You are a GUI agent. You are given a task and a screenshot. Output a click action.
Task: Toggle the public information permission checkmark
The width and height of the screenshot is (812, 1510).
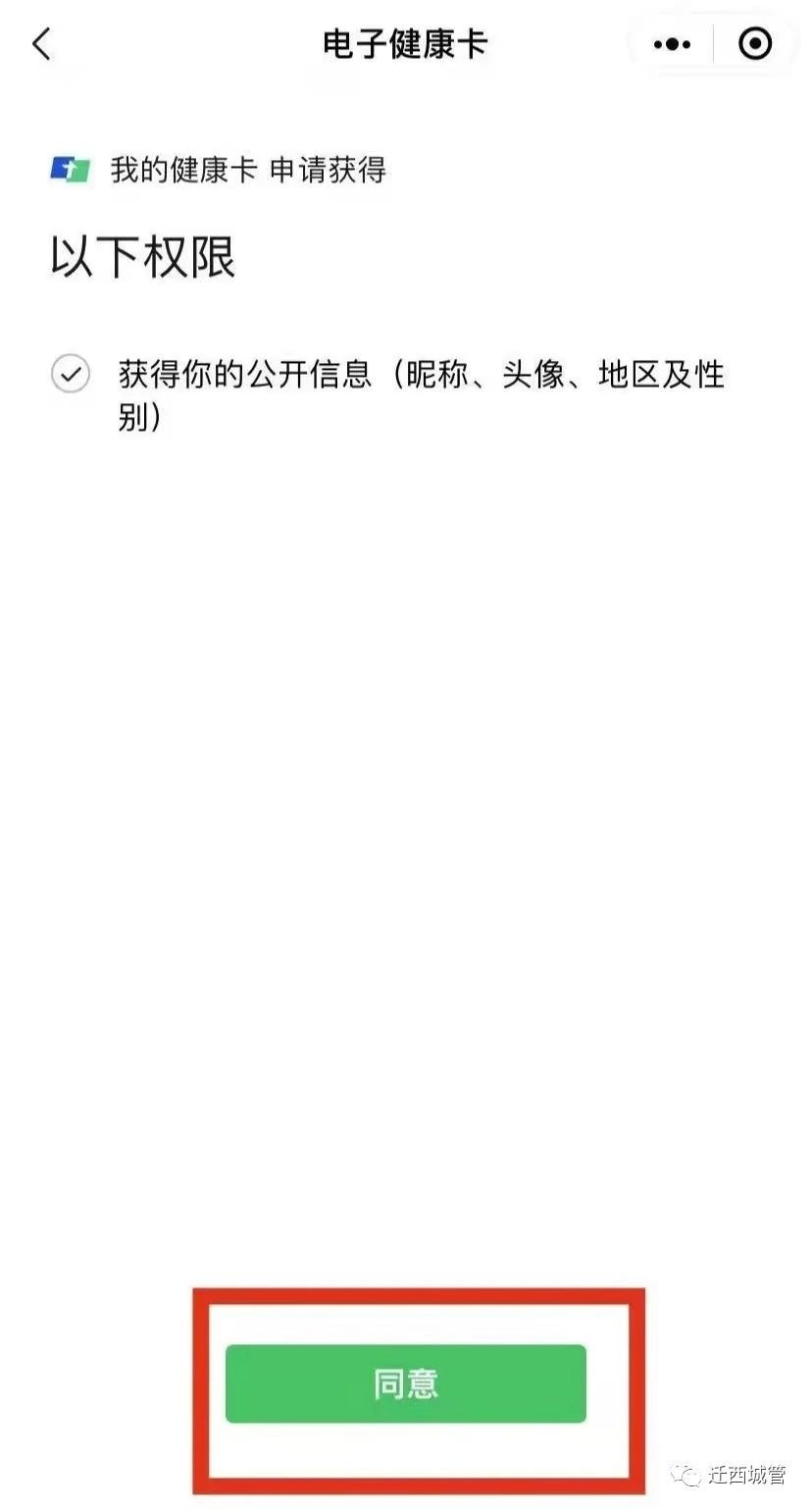(x=71, y=374)
